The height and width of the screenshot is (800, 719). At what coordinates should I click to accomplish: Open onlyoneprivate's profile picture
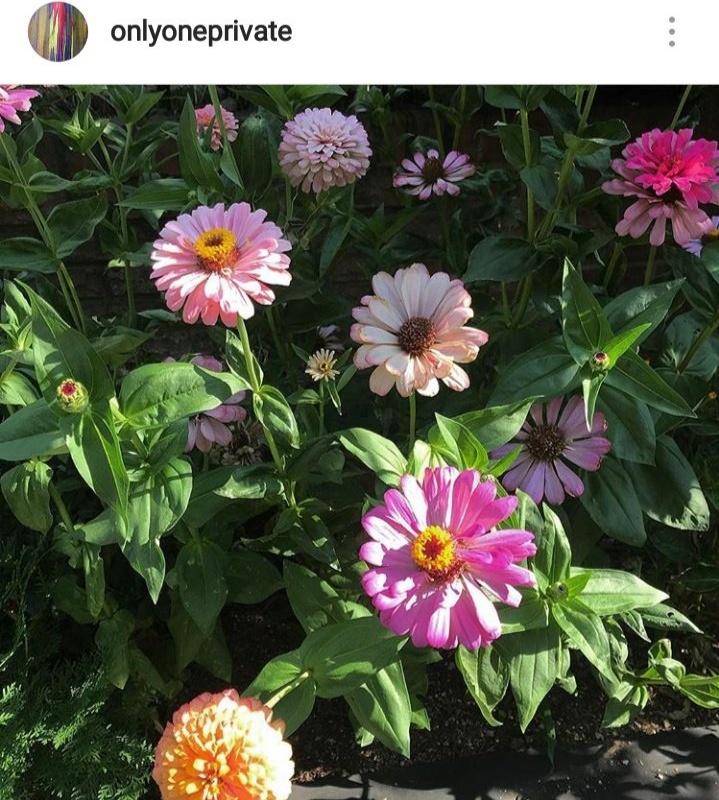[57, 32]
